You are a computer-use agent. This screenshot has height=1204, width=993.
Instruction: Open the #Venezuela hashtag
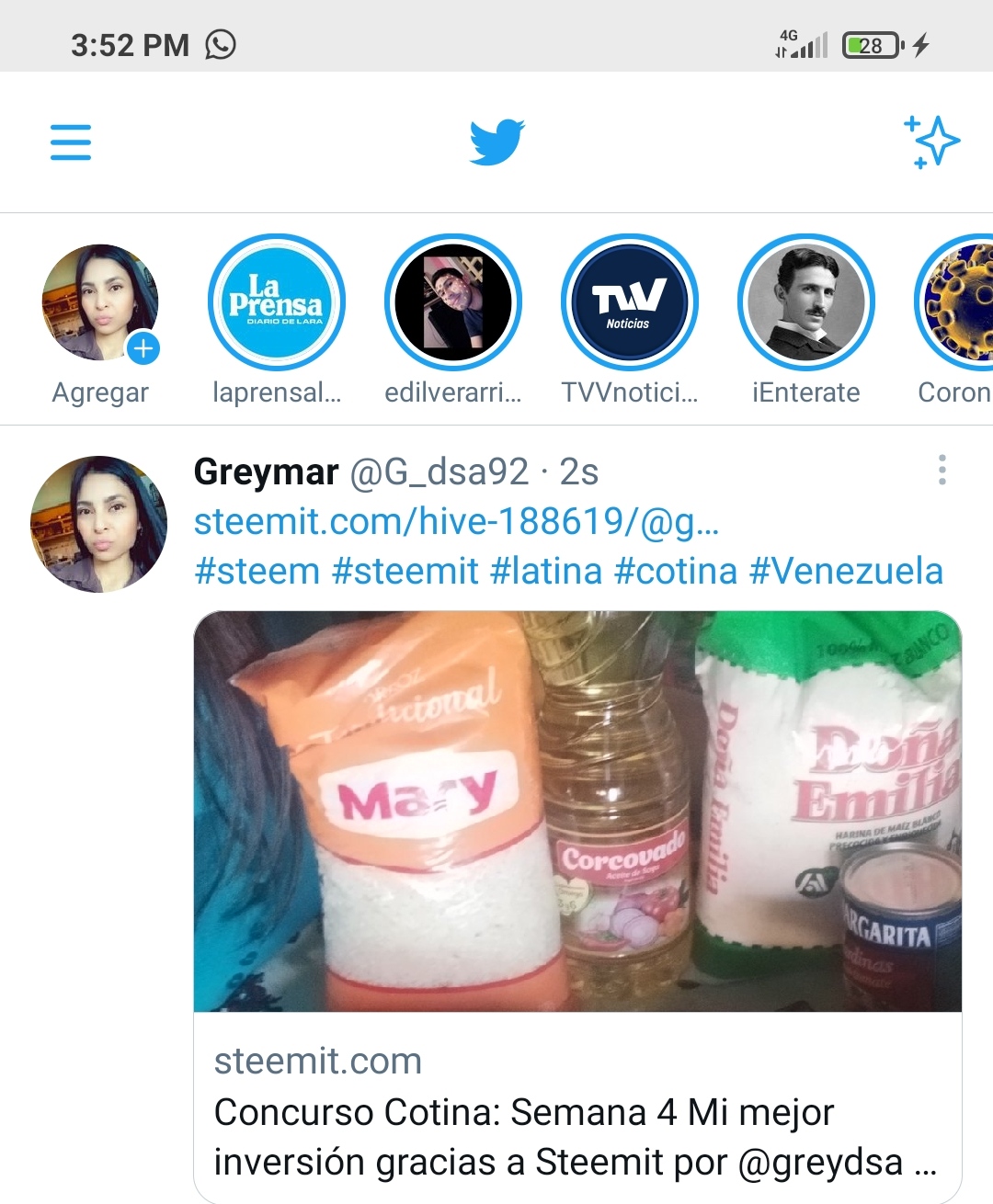click(x=846, y=572)
